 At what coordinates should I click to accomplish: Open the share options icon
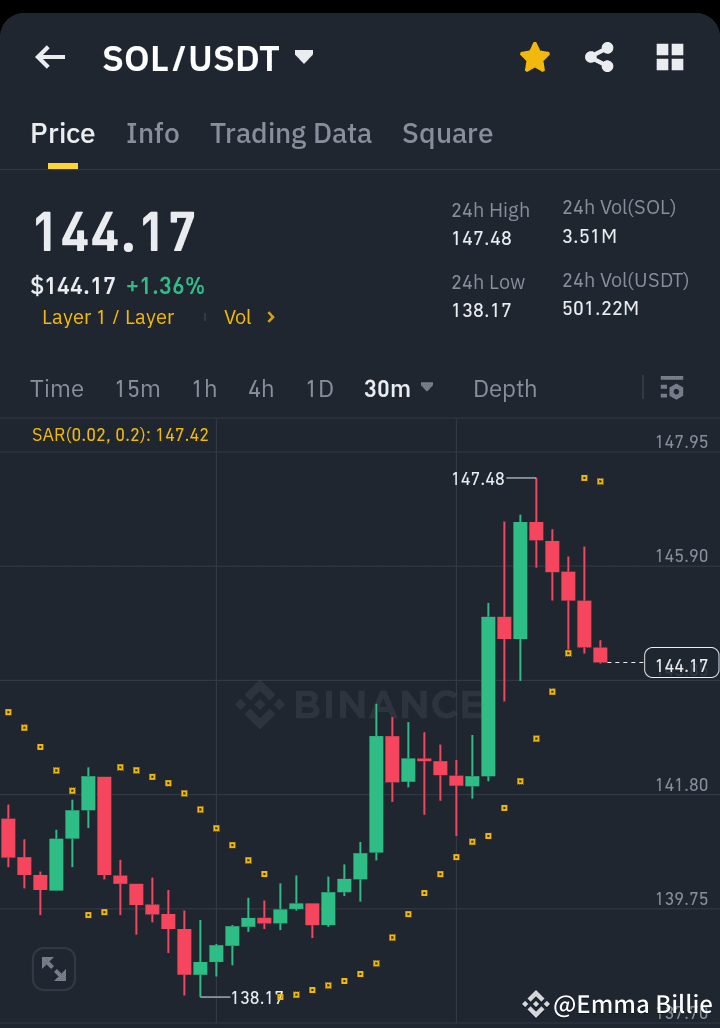pyautogui.click(x=599, y=57)
